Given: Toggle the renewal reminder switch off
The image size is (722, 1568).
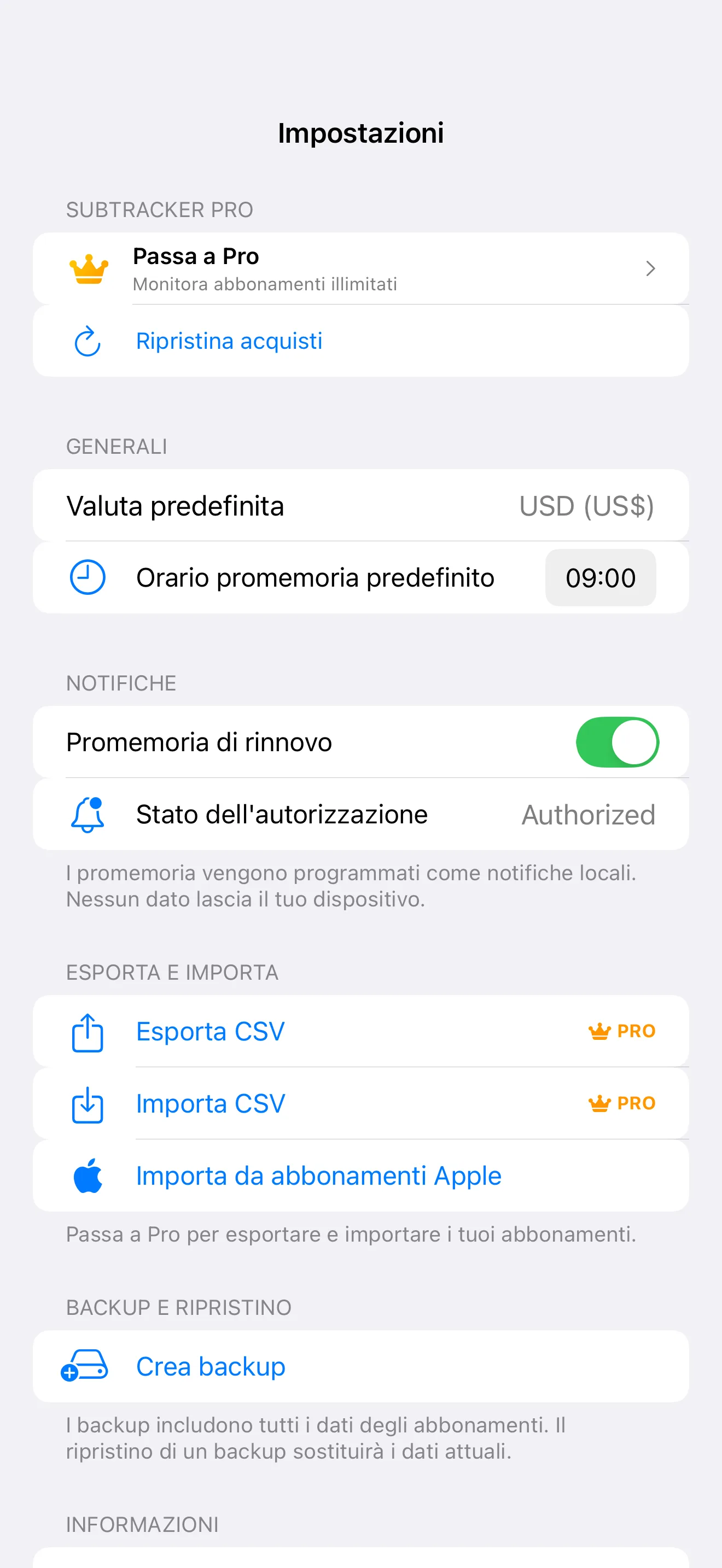Looking at the screenshot, I should click(618, 742).
